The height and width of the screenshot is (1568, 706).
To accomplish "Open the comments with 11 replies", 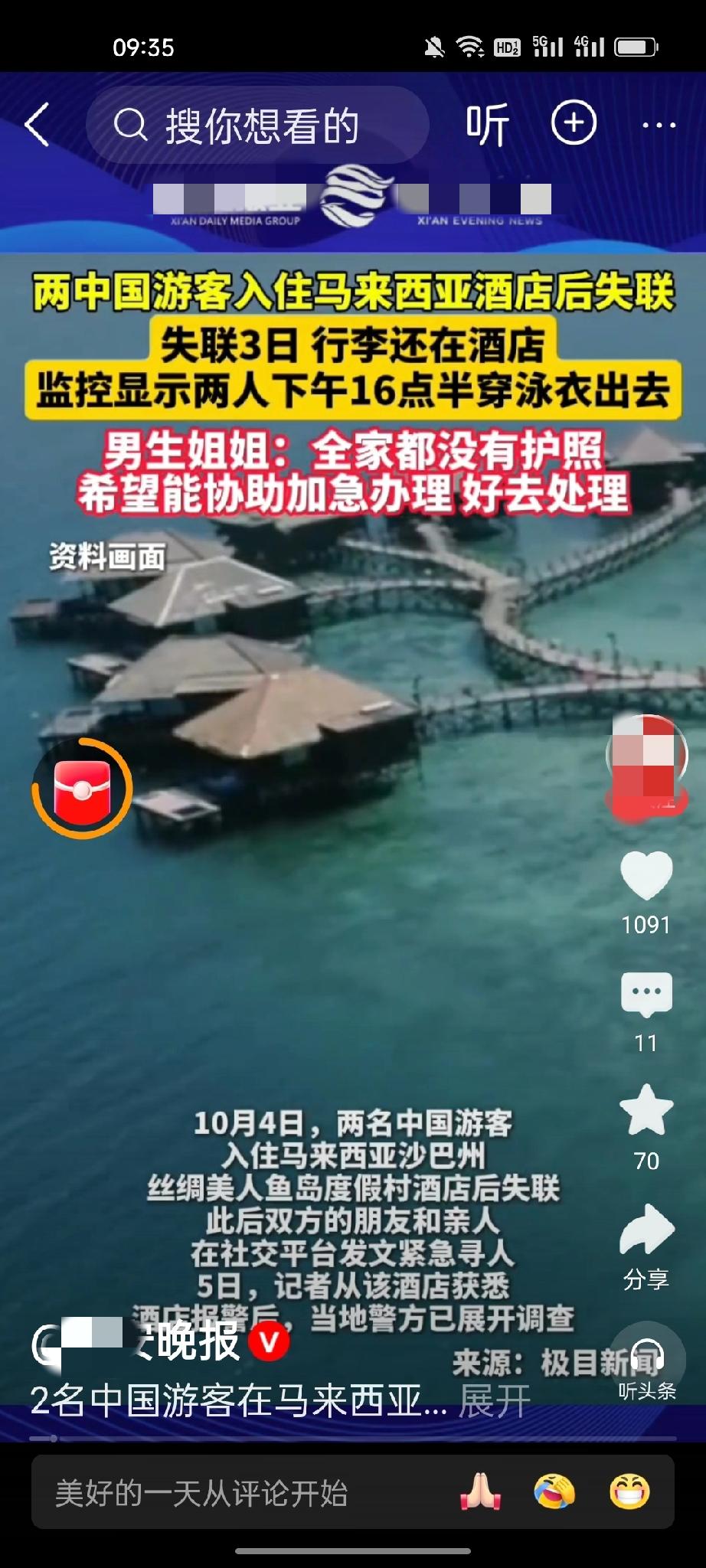I will pos(646,995).
